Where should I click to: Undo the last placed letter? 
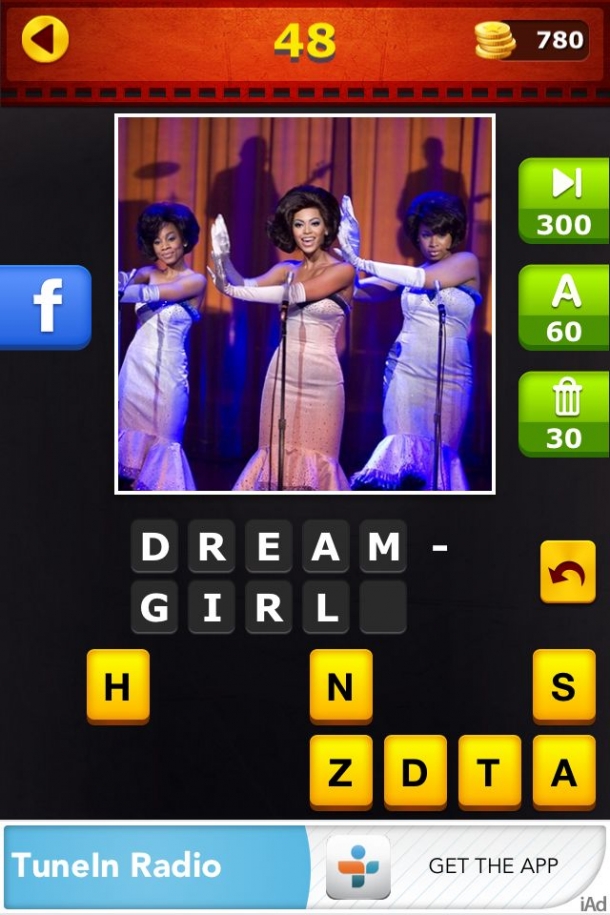(567, 572)
